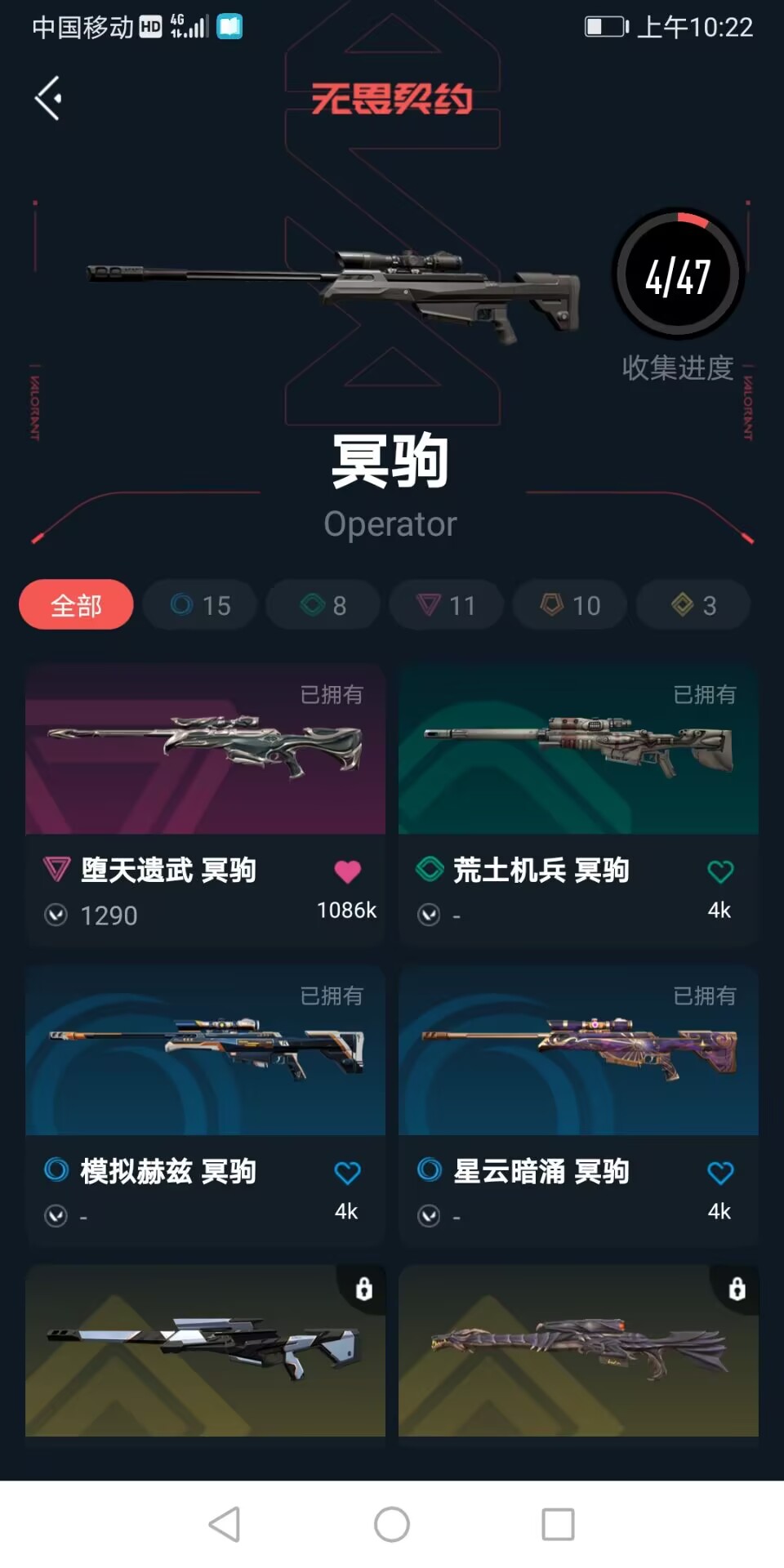Select the 全部 filter chip

click(76, 605)
